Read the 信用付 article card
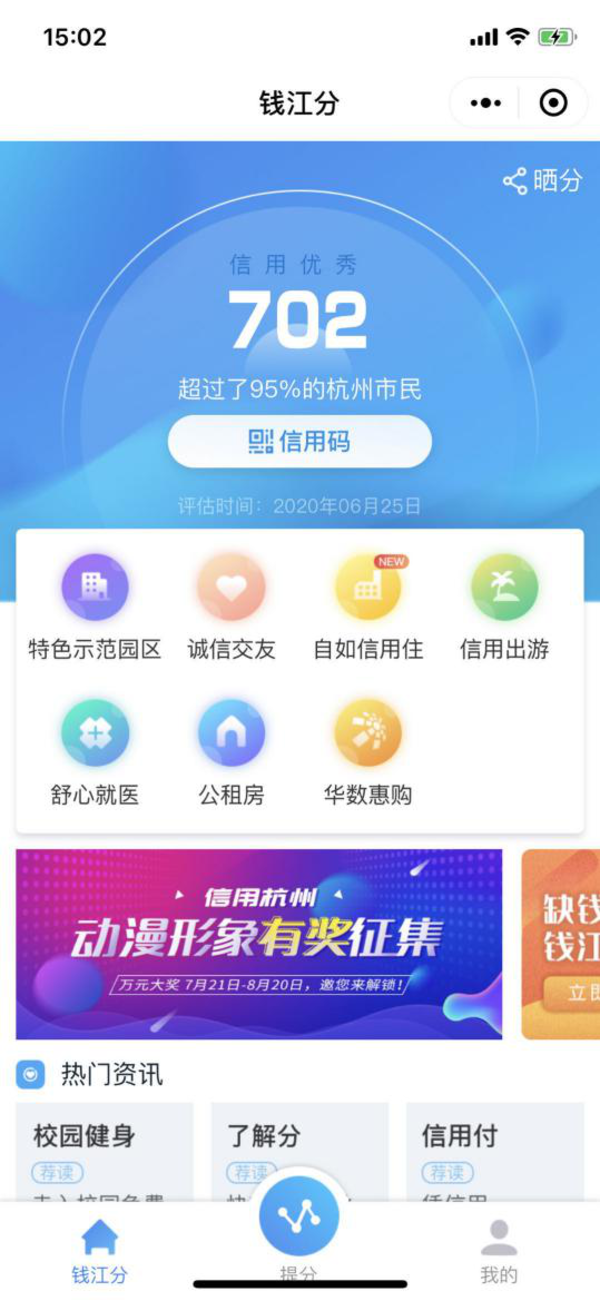The height and width of the screenshot is (1301, 600). point(494,1150)
